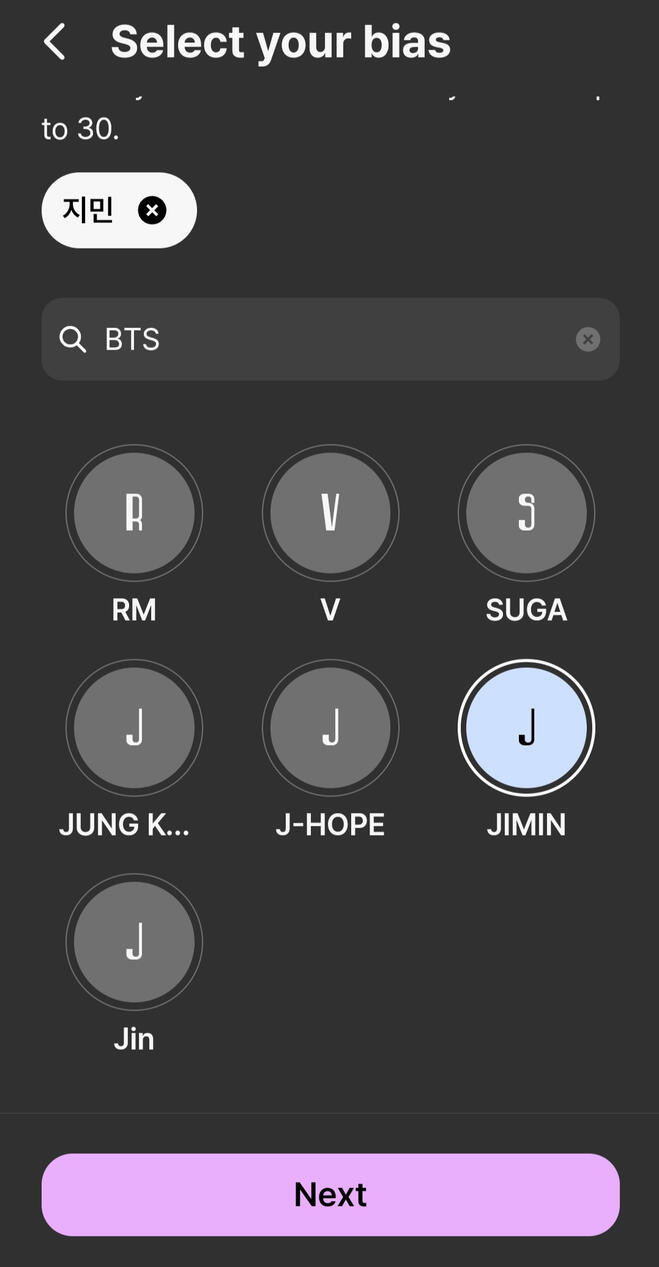Viewport: 659px width, 1267px height.
Task: Pick JUNG KOOK as bias
Action: tap(134, 728)
